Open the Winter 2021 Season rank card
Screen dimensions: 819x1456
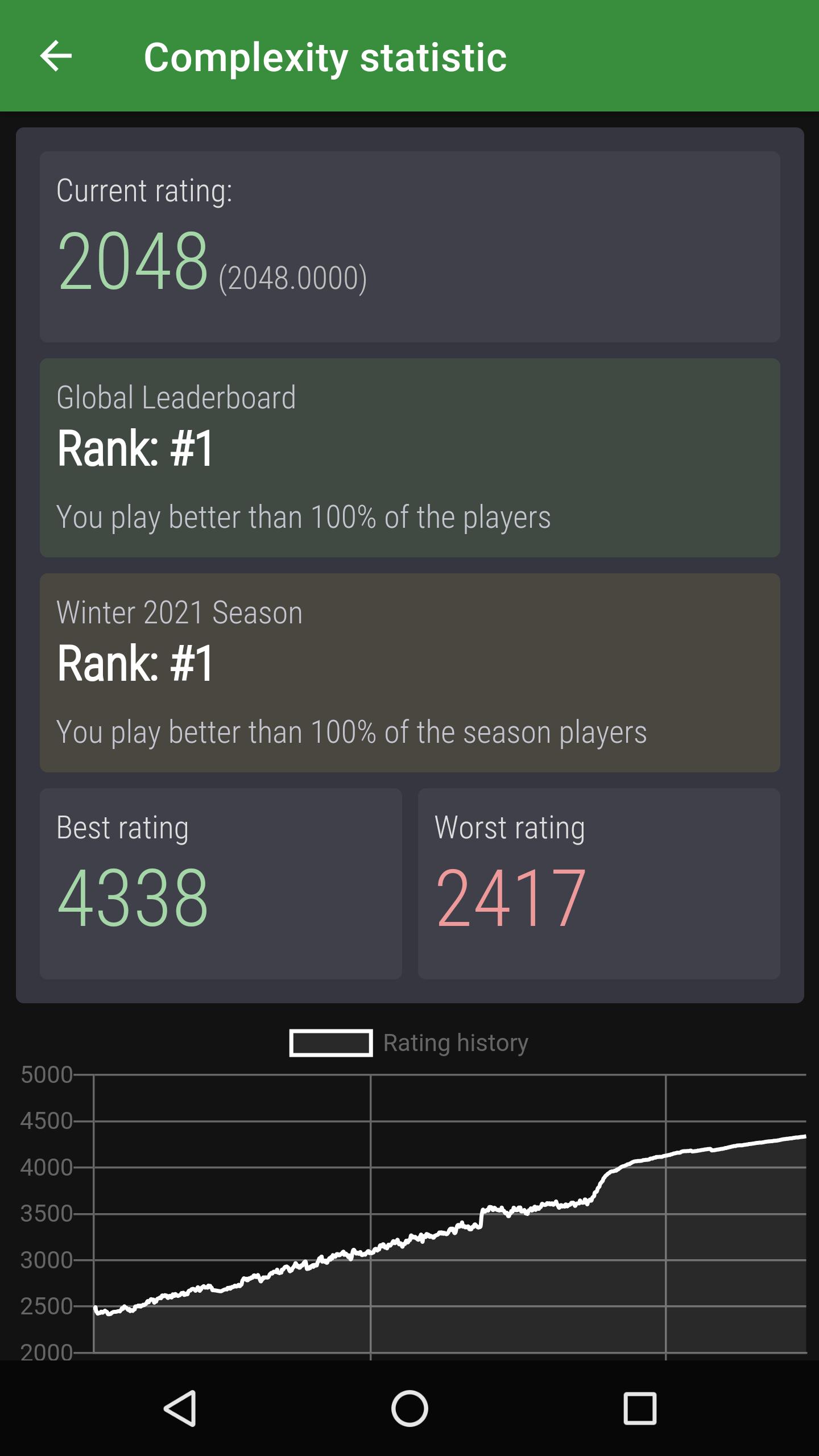click(409, 673)
